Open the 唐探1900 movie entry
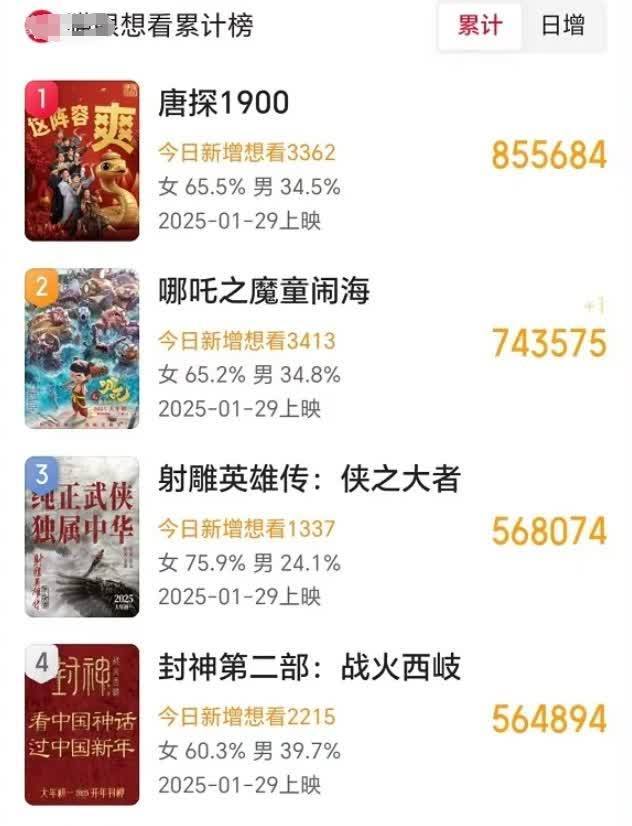 pyautogui.click(x=223, y=103)
